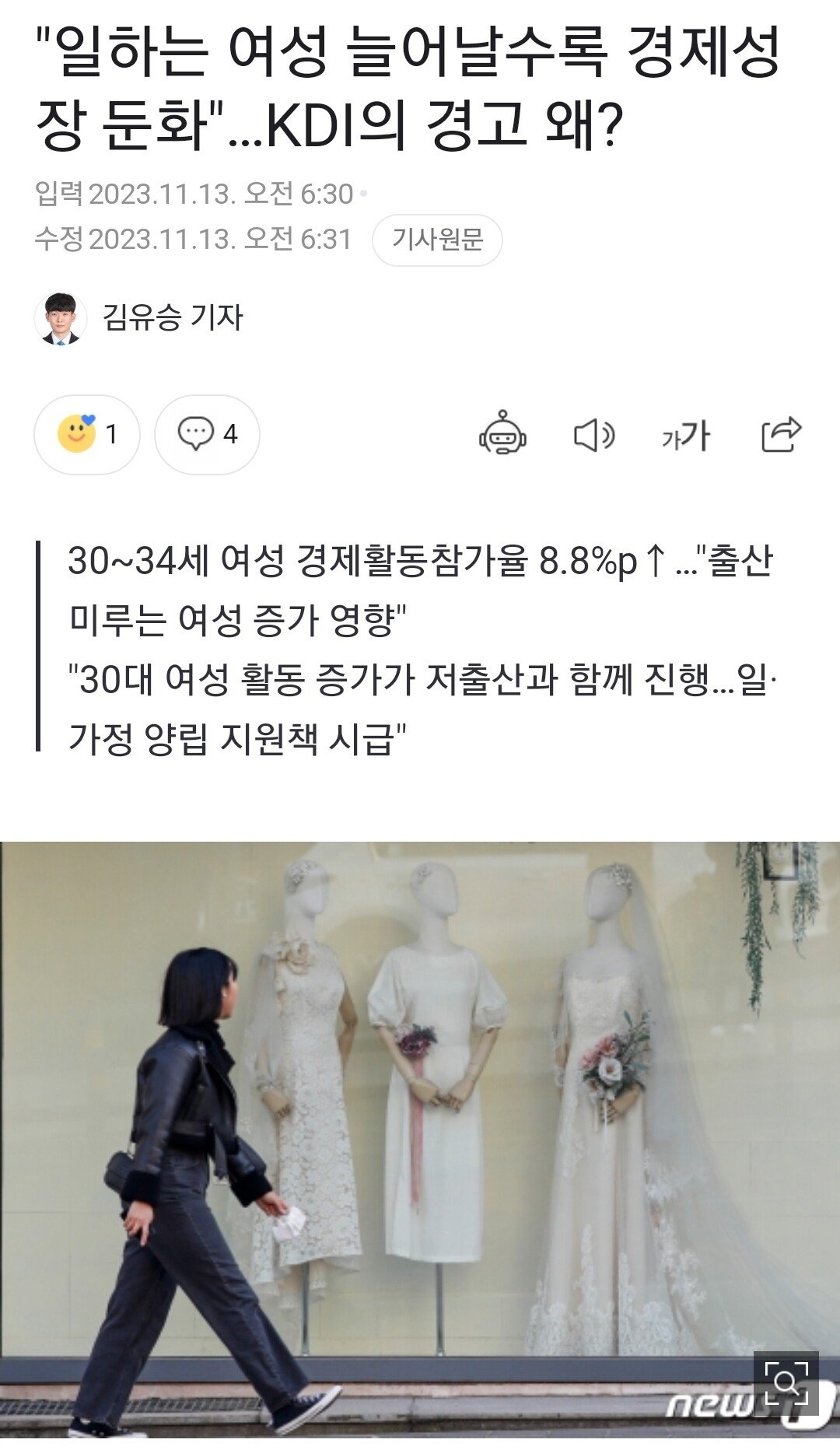Tap the smiley reaction button

point(87,434)
